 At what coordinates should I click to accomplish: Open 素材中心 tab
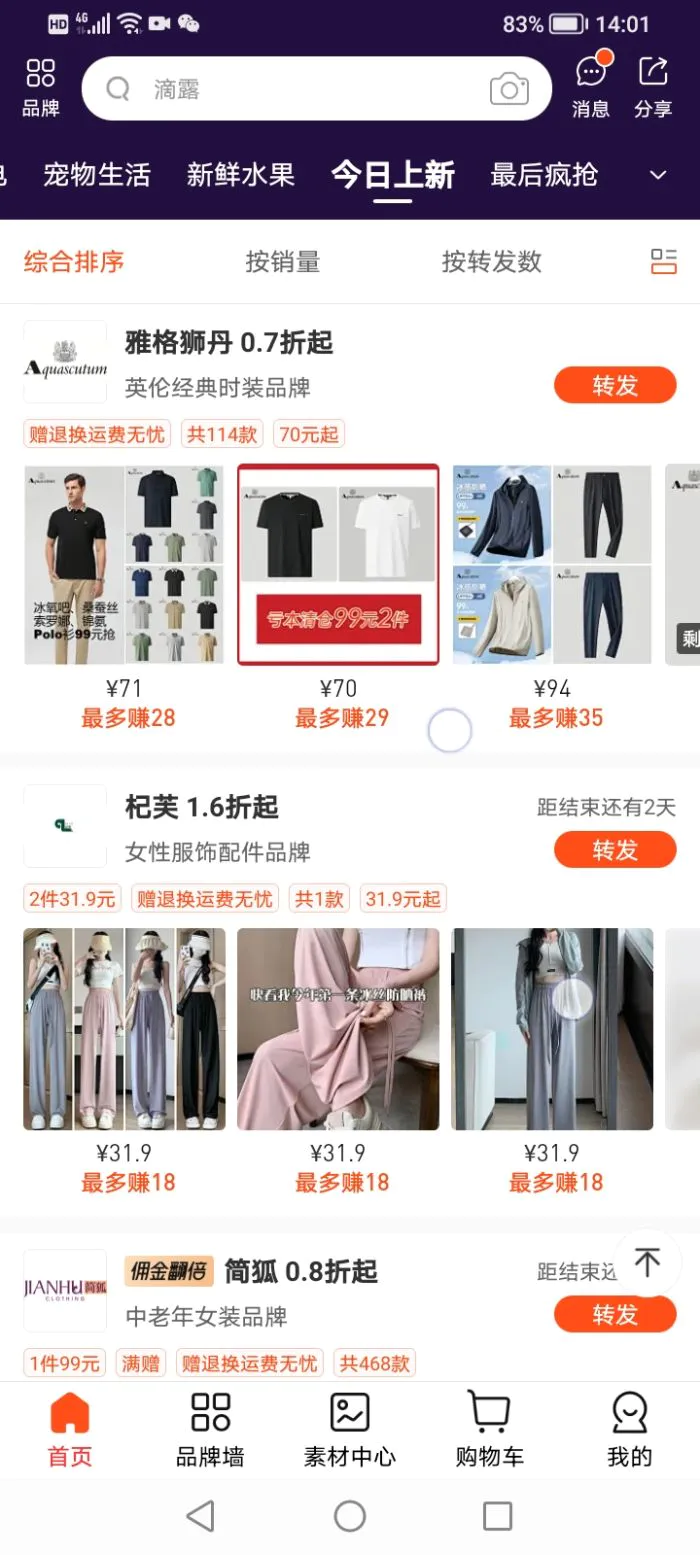[x=350, y=1430]
